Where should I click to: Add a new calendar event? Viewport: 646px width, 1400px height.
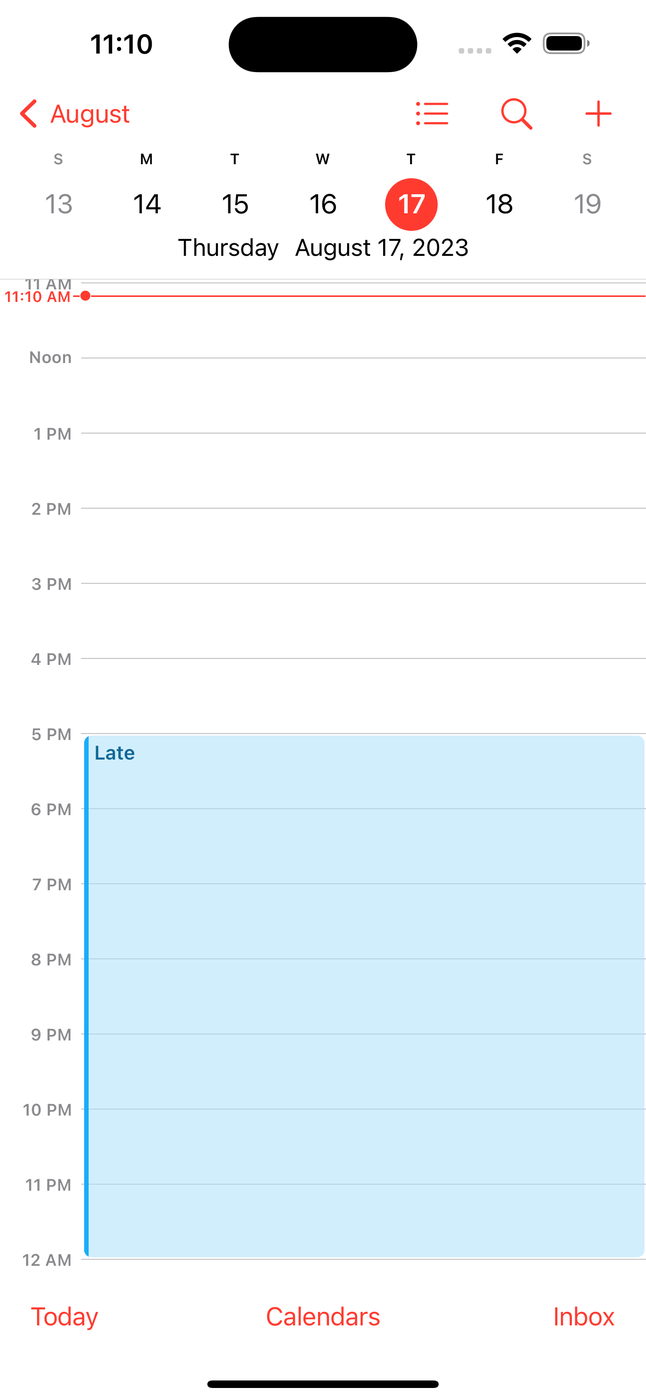(598, 114)
